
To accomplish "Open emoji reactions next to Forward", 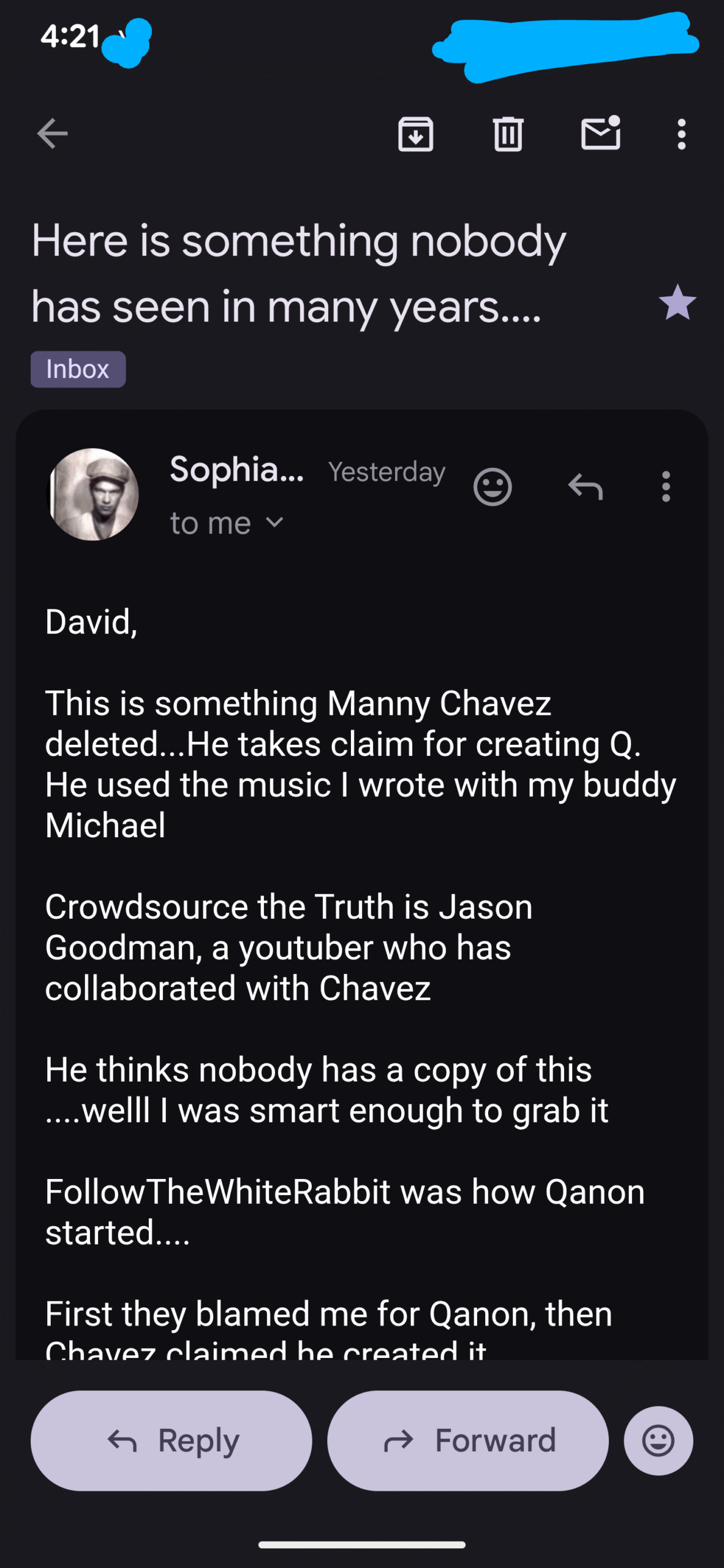I will 658,1441.
